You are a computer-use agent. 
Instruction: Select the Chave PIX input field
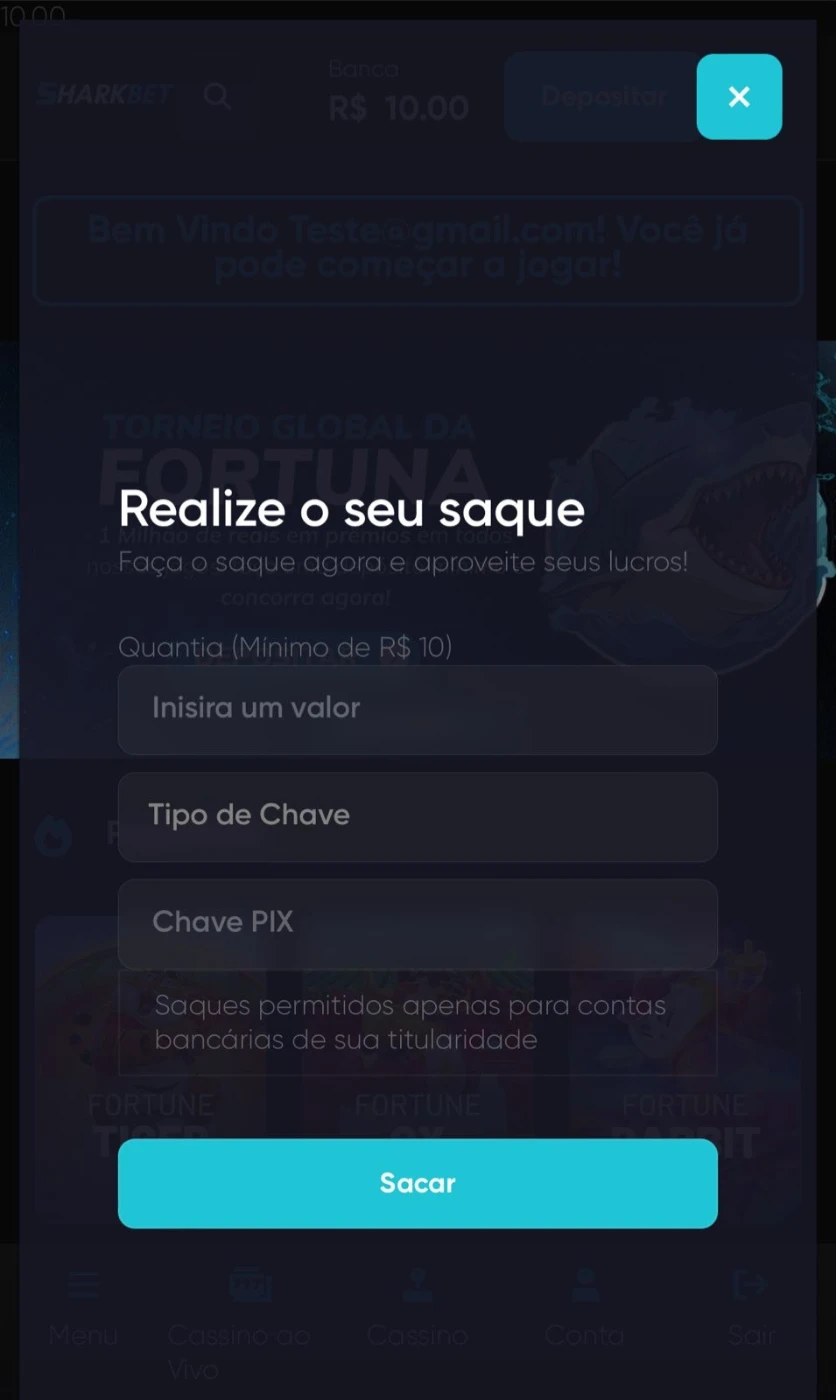pyautogui.click(x=417, y=923)
